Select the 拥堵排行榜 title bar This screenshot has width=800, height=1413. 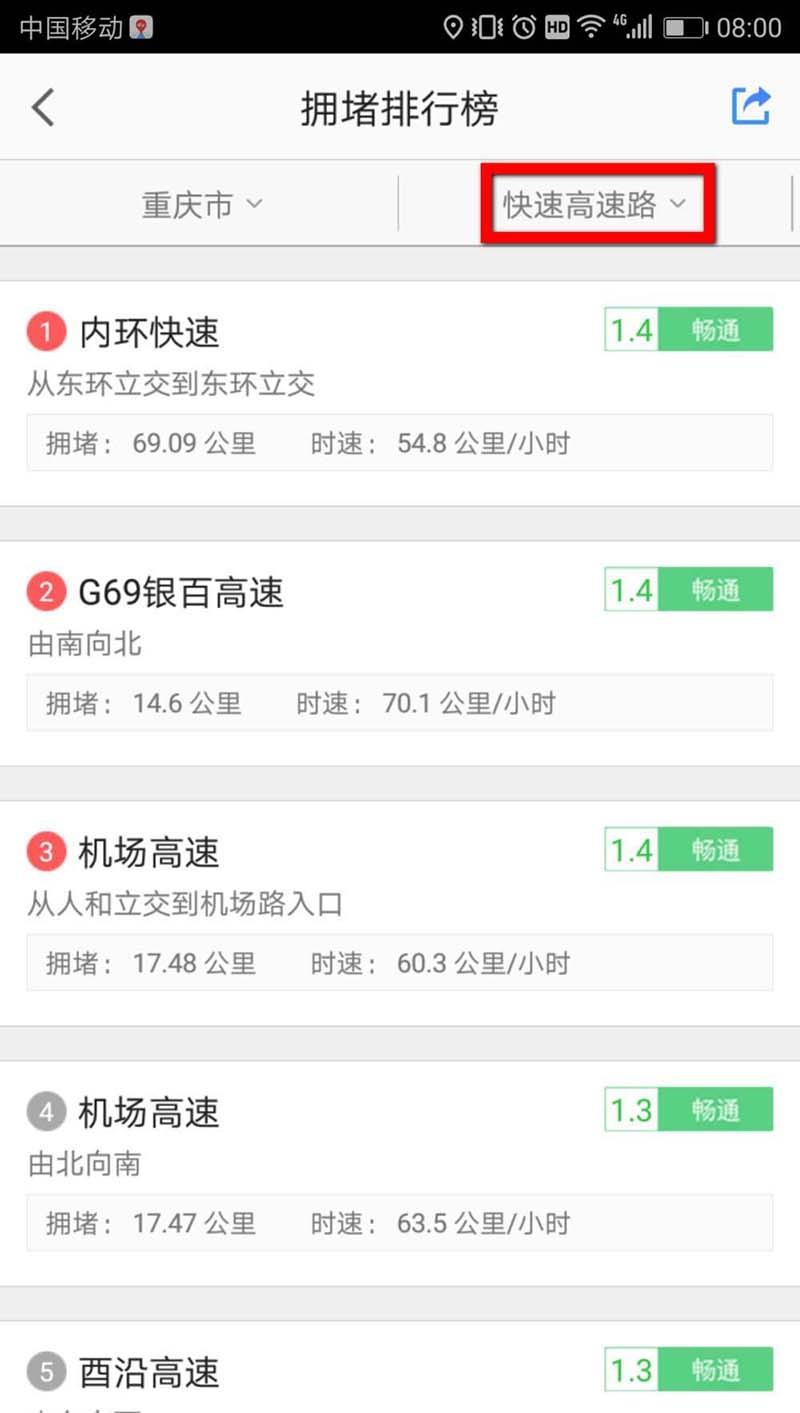point(400,107)
